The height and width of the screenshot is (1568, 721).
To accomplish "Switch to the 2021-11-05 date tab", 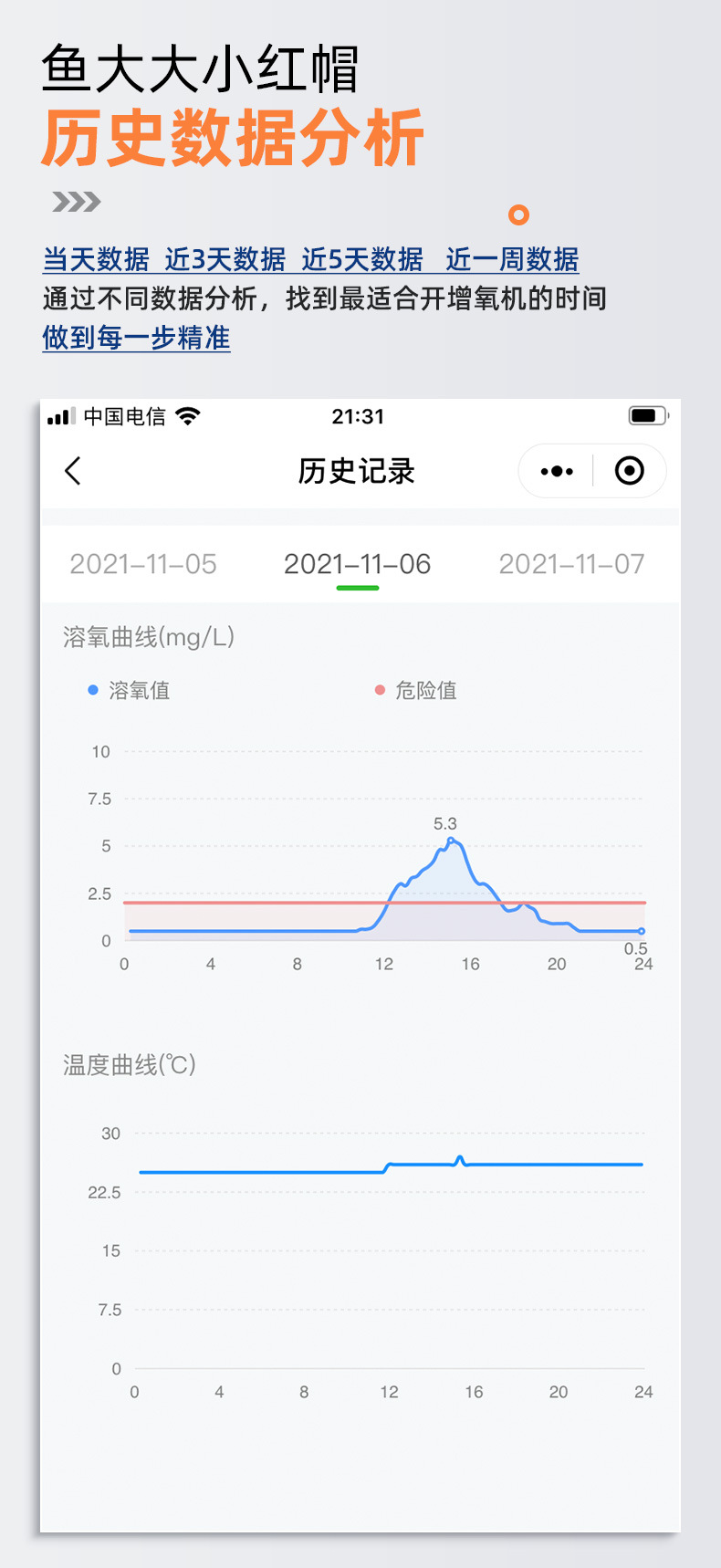I will (x=143, y=564).
